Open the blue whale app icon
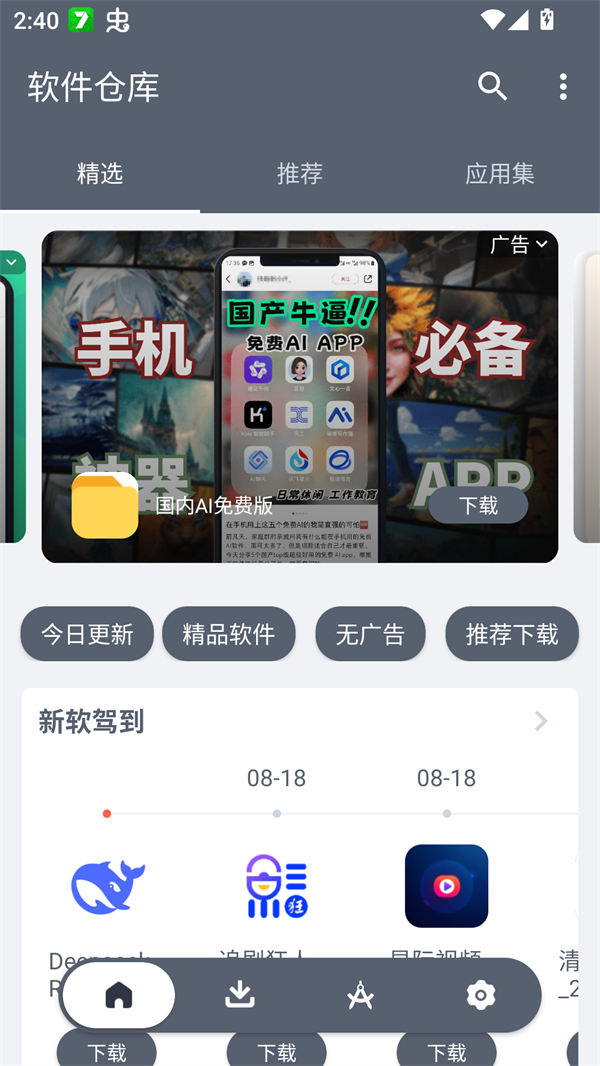The height and width of the screenshot is (1066, 600). pos(107,886)
